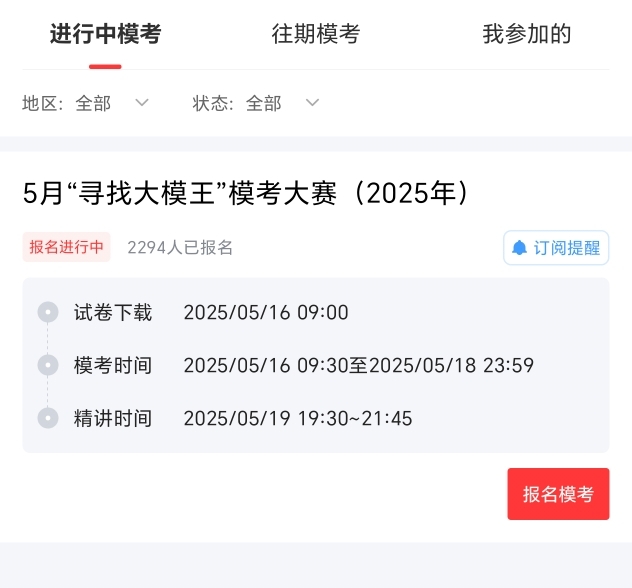
Task: Select the 进行中模考 tab
Action: point(105,34)
